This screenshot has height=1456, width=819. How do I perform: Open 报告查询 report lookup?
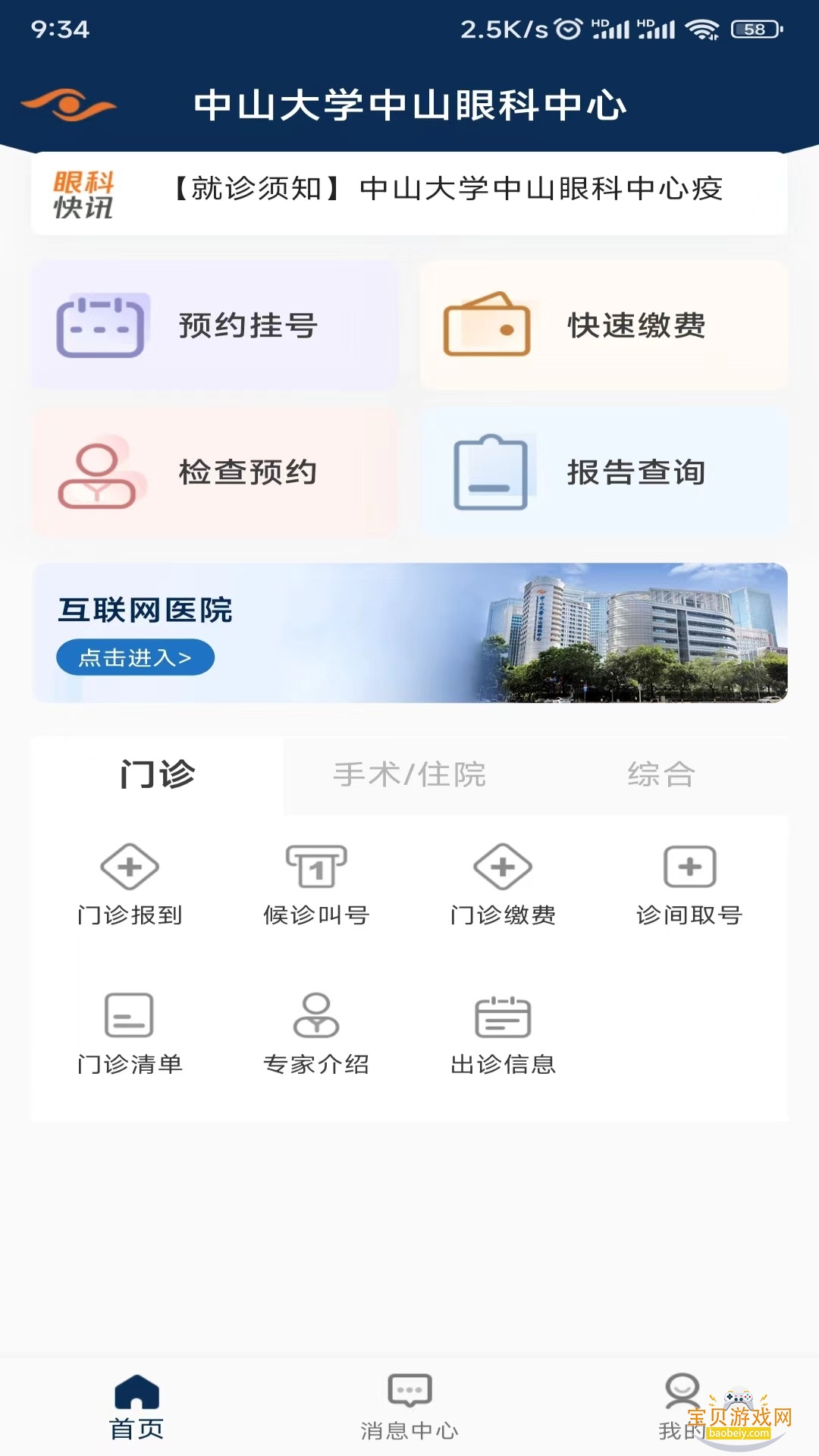pos(604,472)
